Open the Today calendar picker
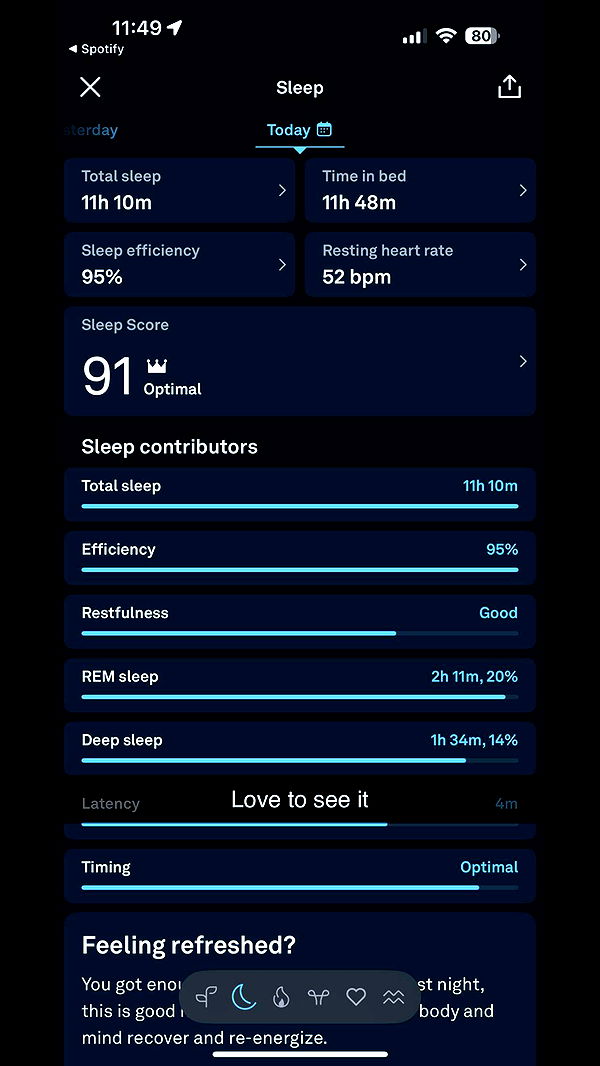600x1066 pixels. [x=324, y=130]
